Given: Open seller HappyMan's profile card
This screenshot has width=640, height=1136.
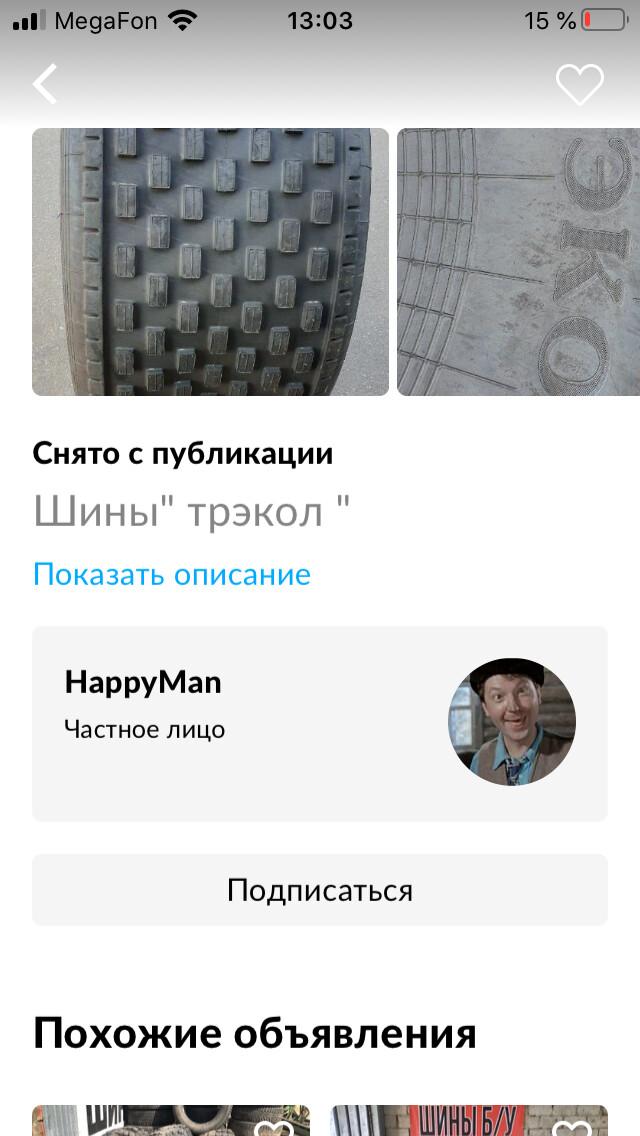Looking at the screenshot, I should click(x=320, y=723).
